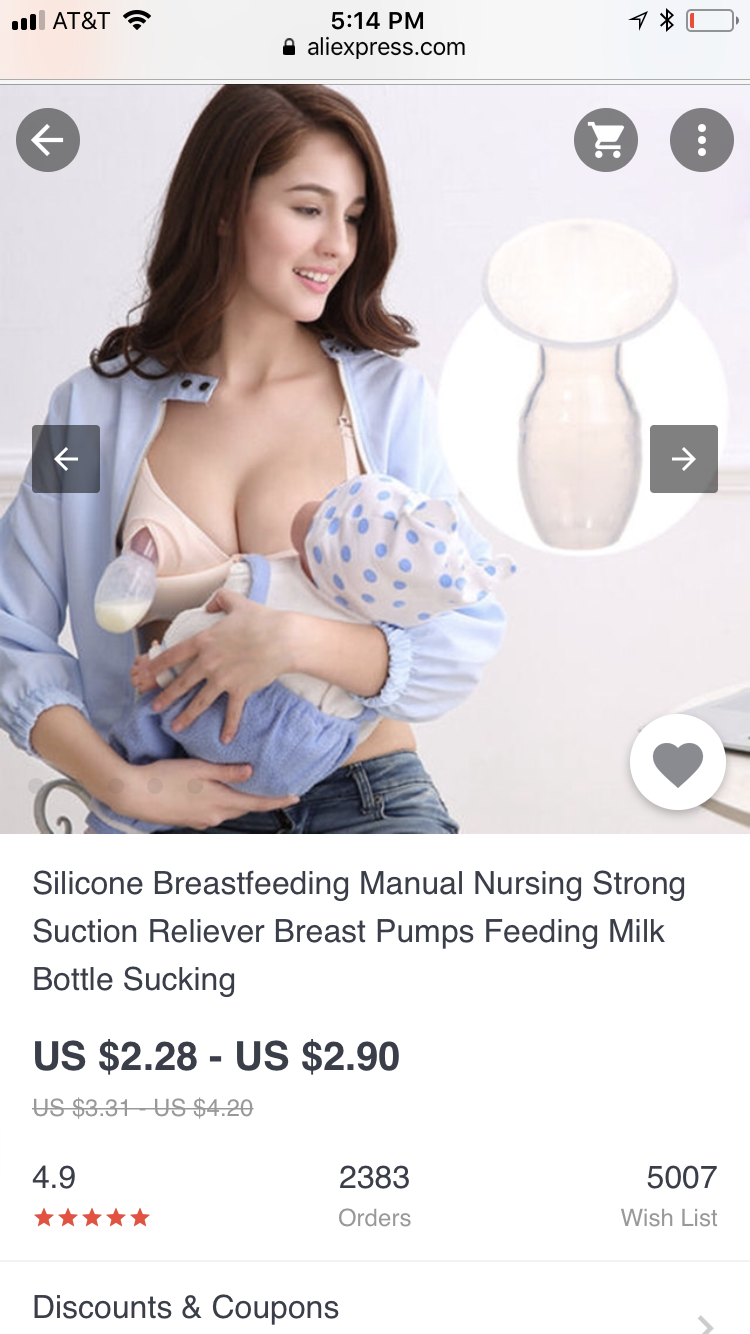The width and height of the screenshot is (750, 1334).
Task: Add product to wish list with heart
Action: click(x=677, y=762)
